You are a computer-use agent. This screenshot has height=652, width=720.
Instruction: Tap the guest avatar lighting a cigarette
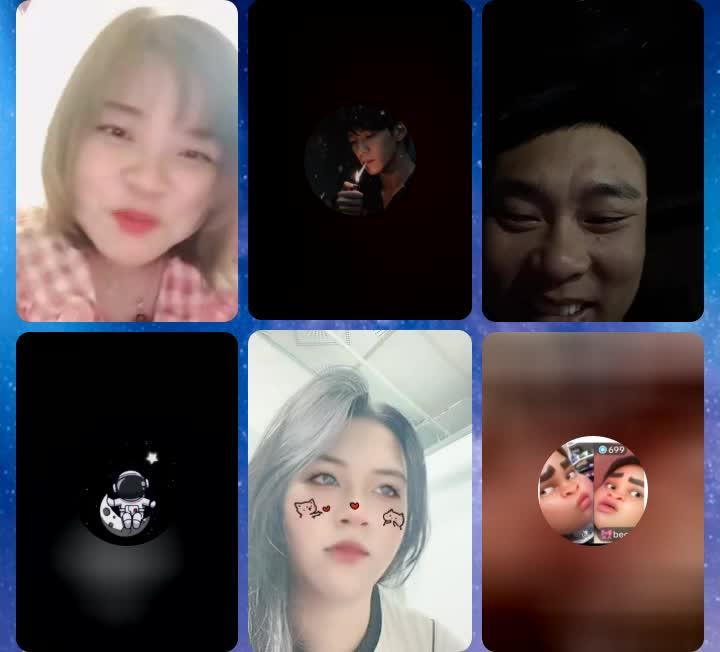[359, 160]
